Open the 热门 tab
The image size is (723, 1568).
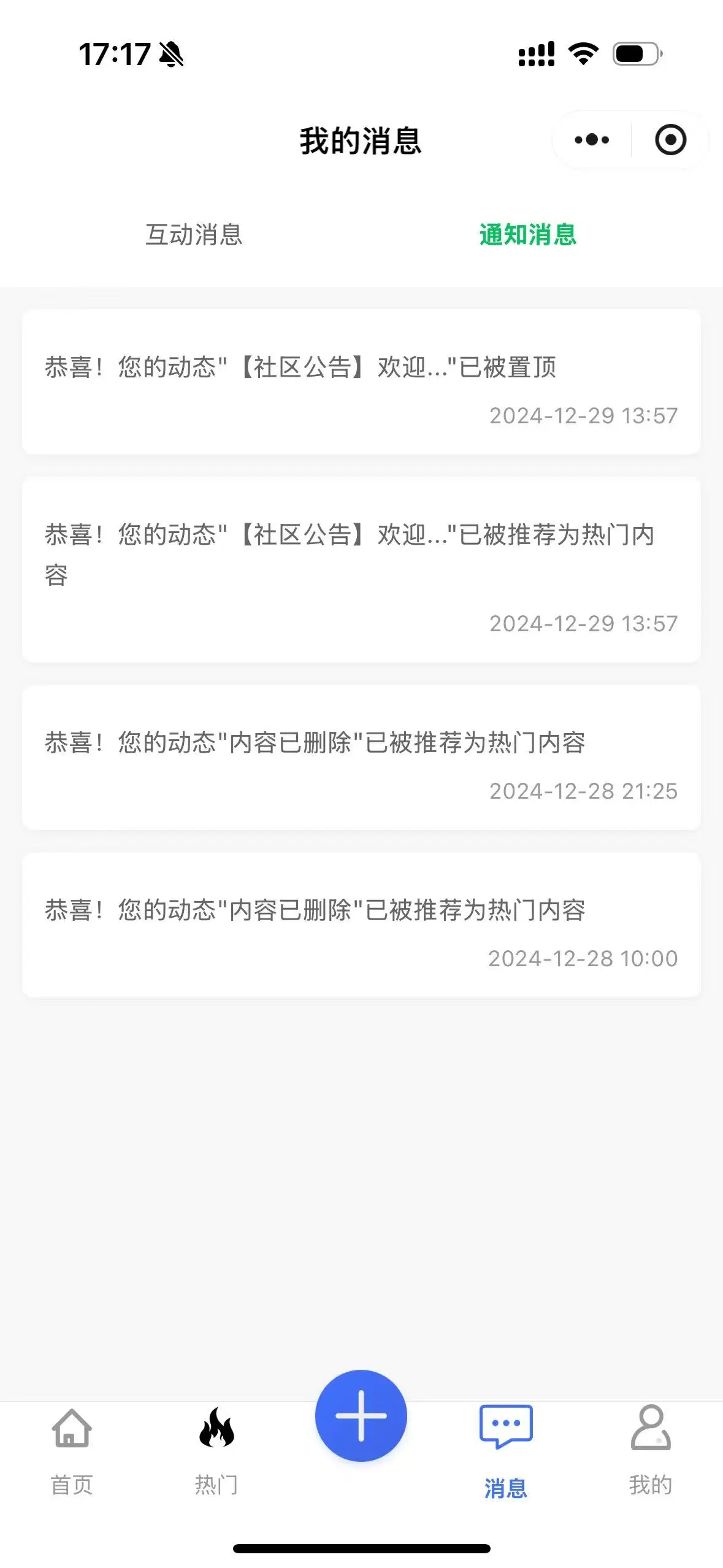pyautogui.click(x=216, y=1451)
